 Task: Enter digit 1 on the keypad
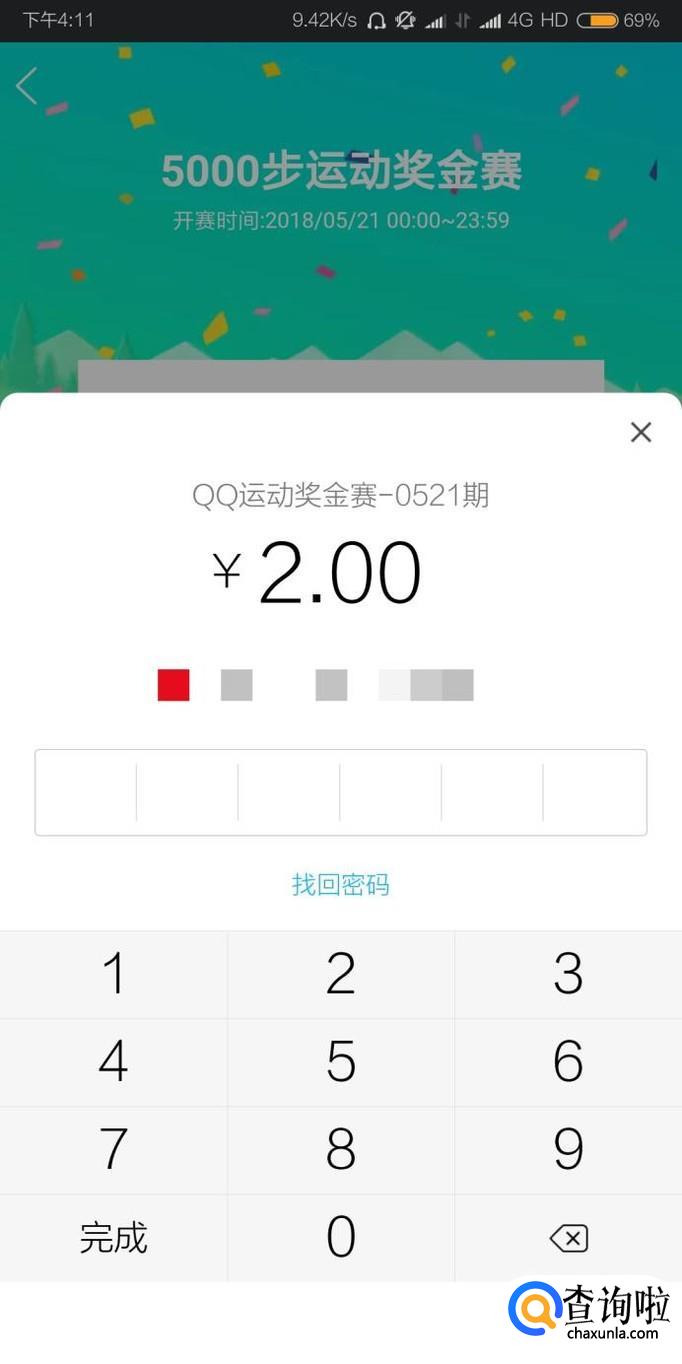[x=114, y=974]
